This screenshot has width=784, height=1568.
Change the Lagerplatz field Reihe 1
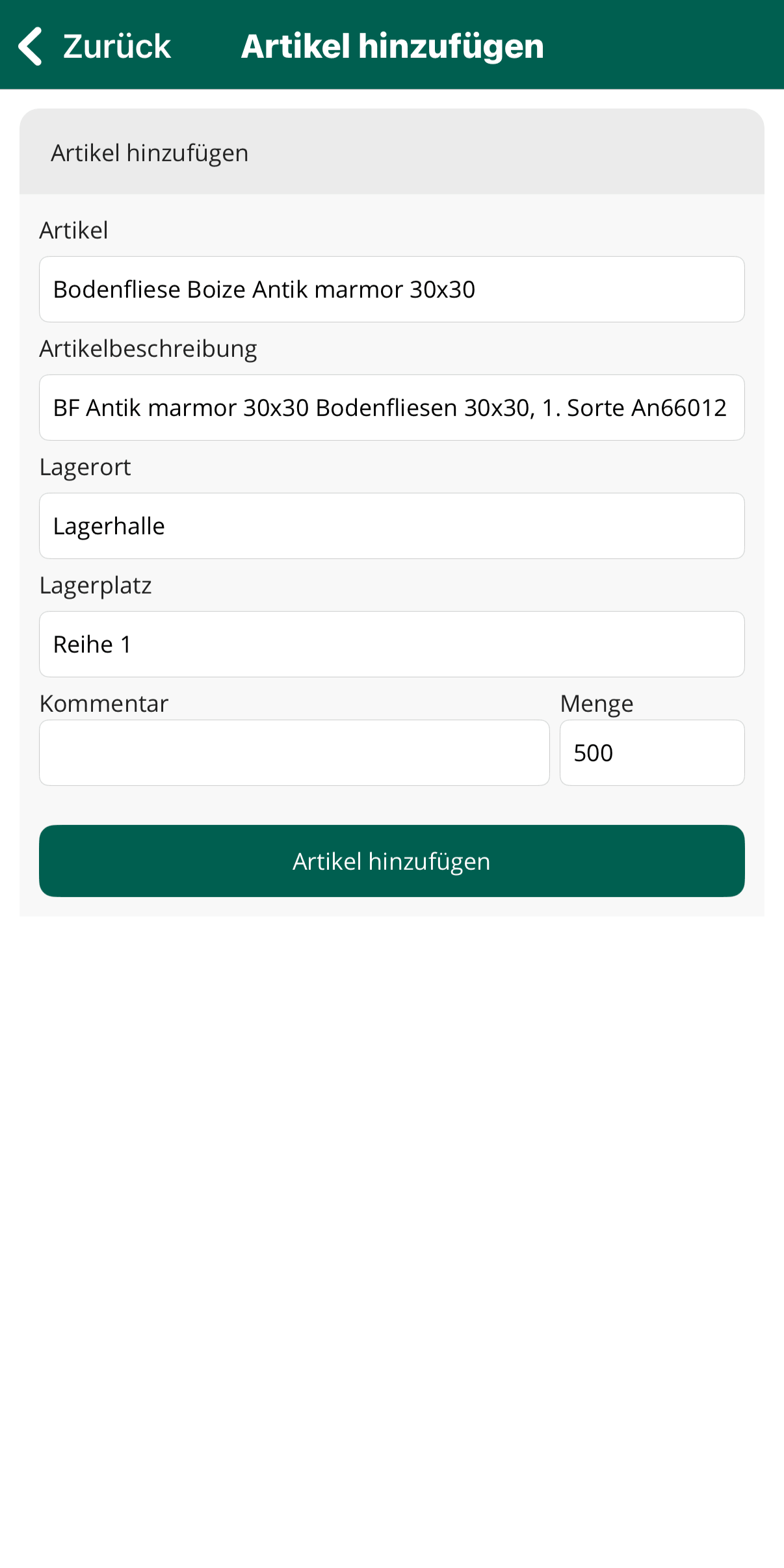point(392,644)
